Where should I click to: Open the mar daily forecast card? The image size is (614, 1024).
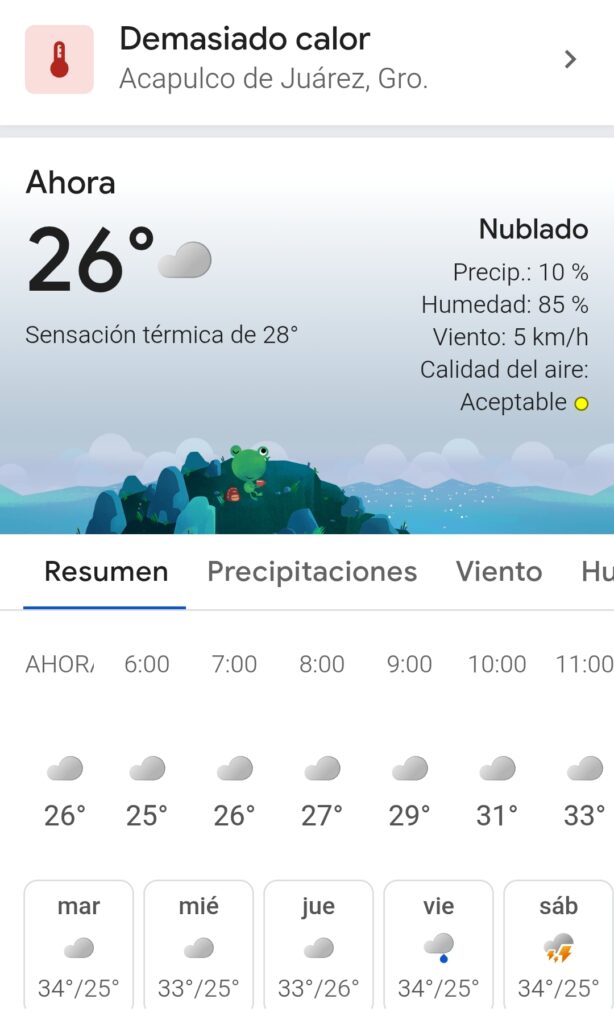pyautogui.click(x=79, y=946)
